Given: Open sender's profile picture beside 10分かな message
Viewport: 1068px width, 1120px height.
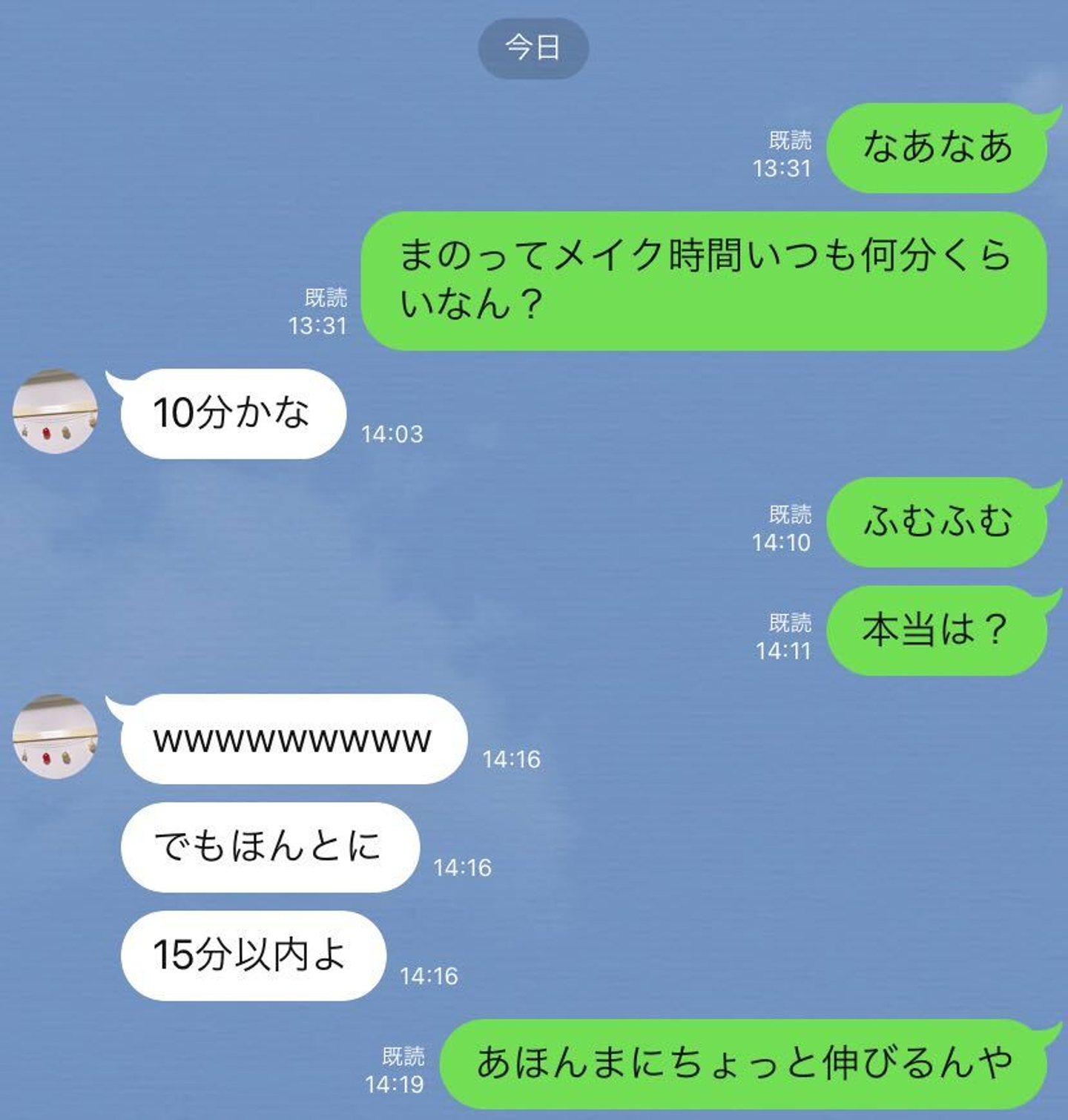Looking at the screenshot, I should pos(55,411).
